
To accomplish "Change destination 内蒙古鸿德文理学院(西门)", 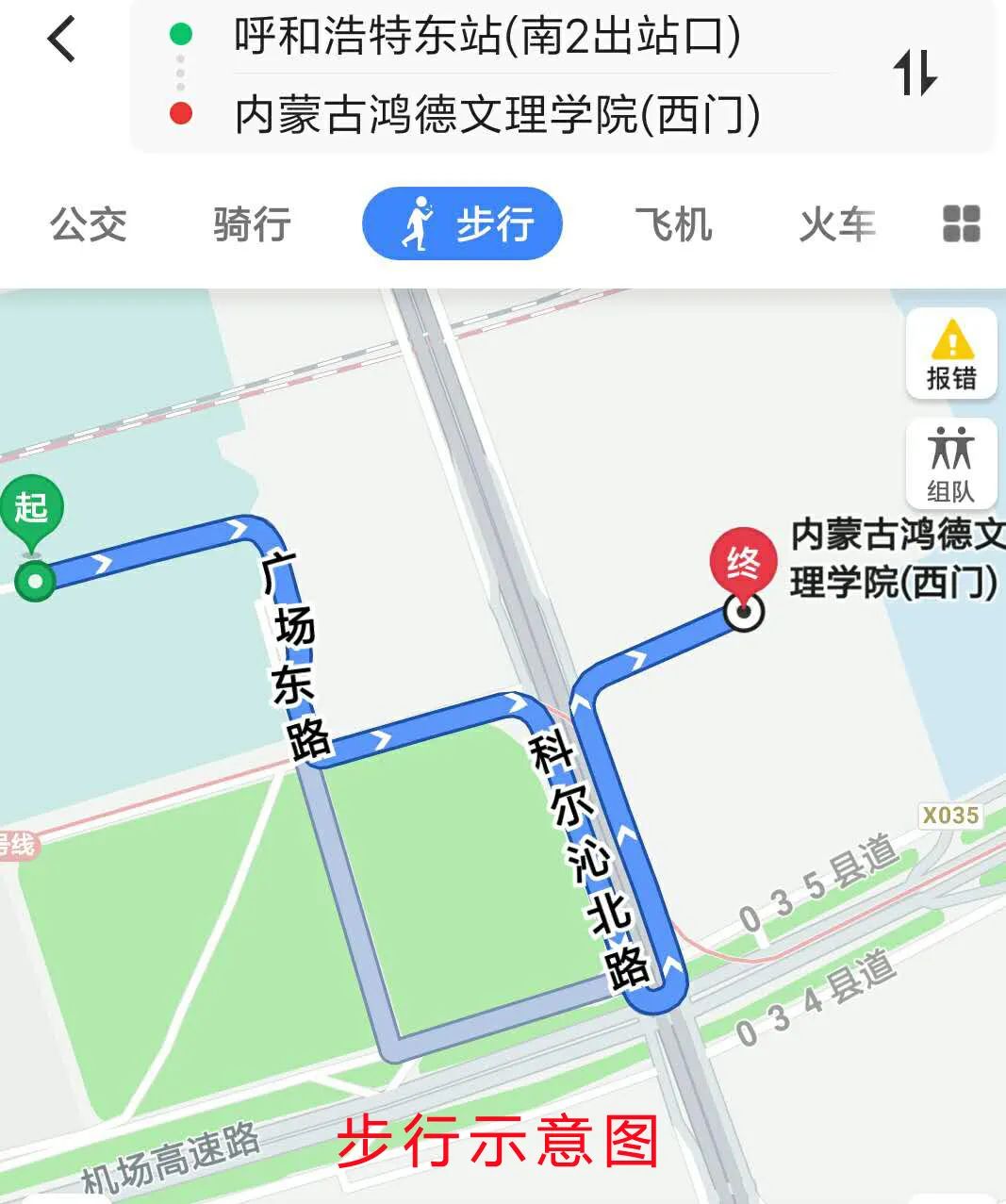I will [x=497, y=115].
